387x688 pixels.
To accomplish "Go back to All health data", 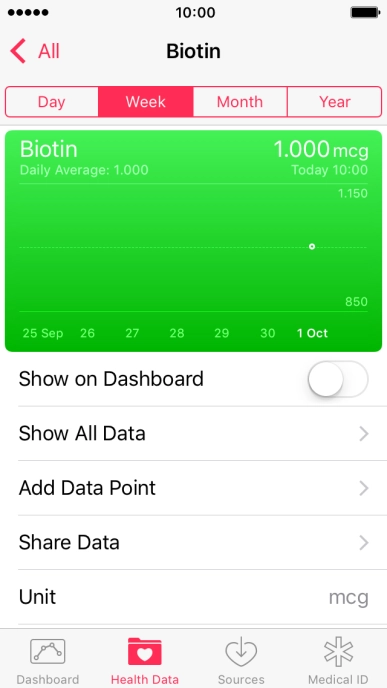I will 35,51.
